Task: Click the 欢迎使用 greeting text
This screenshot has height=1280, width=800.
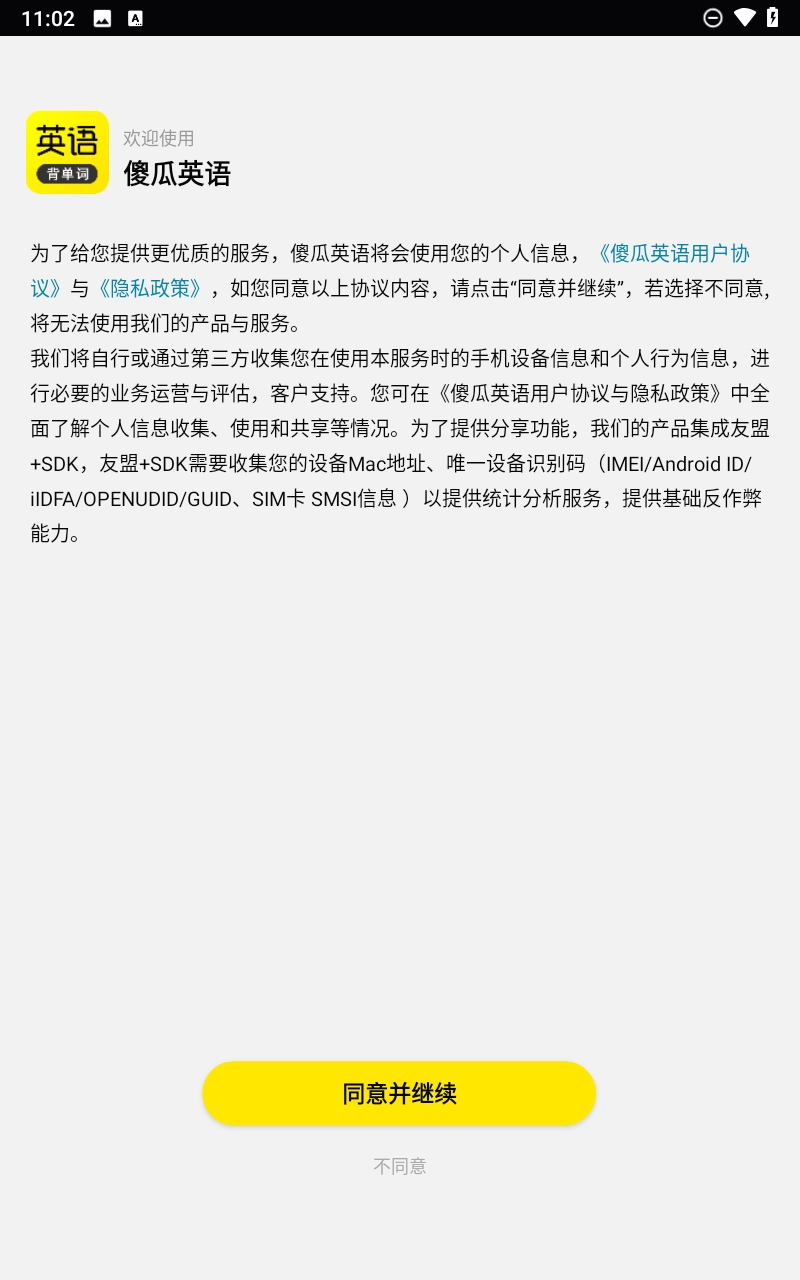Action: [x=157, y=138]
